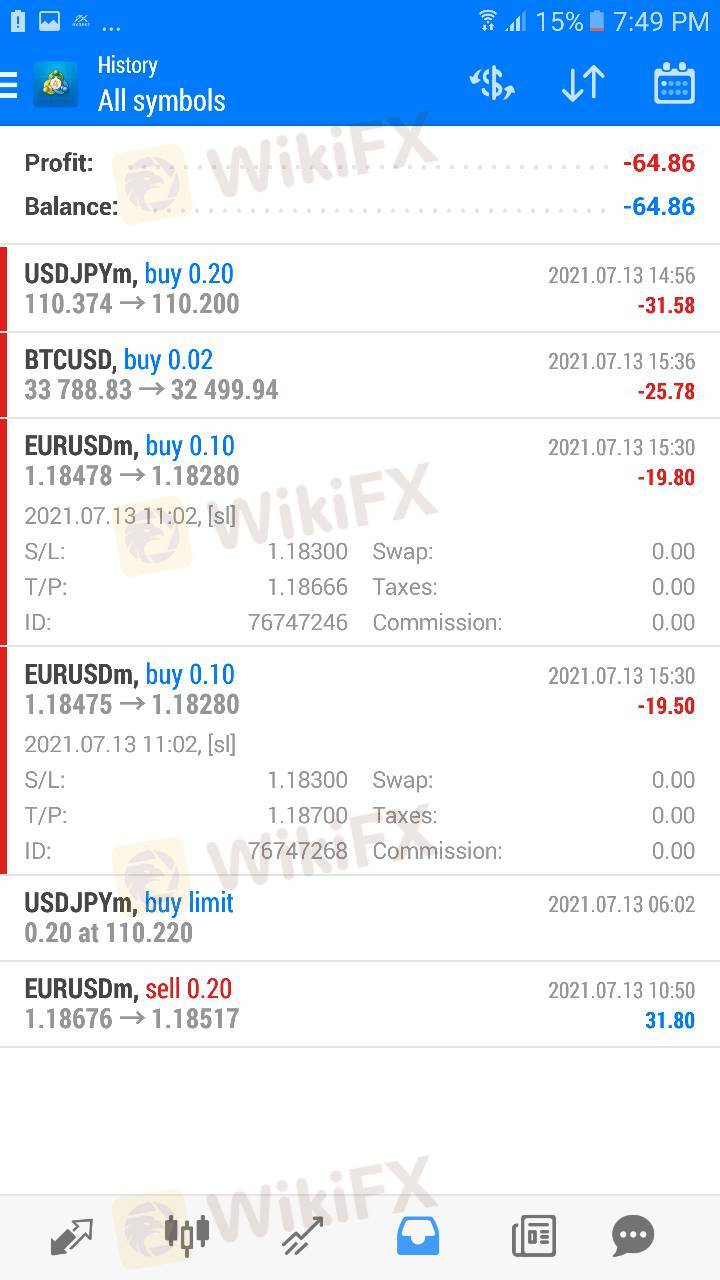Select the History inbox tab
720x1280 pixels.
click(x=418, y=1237)
